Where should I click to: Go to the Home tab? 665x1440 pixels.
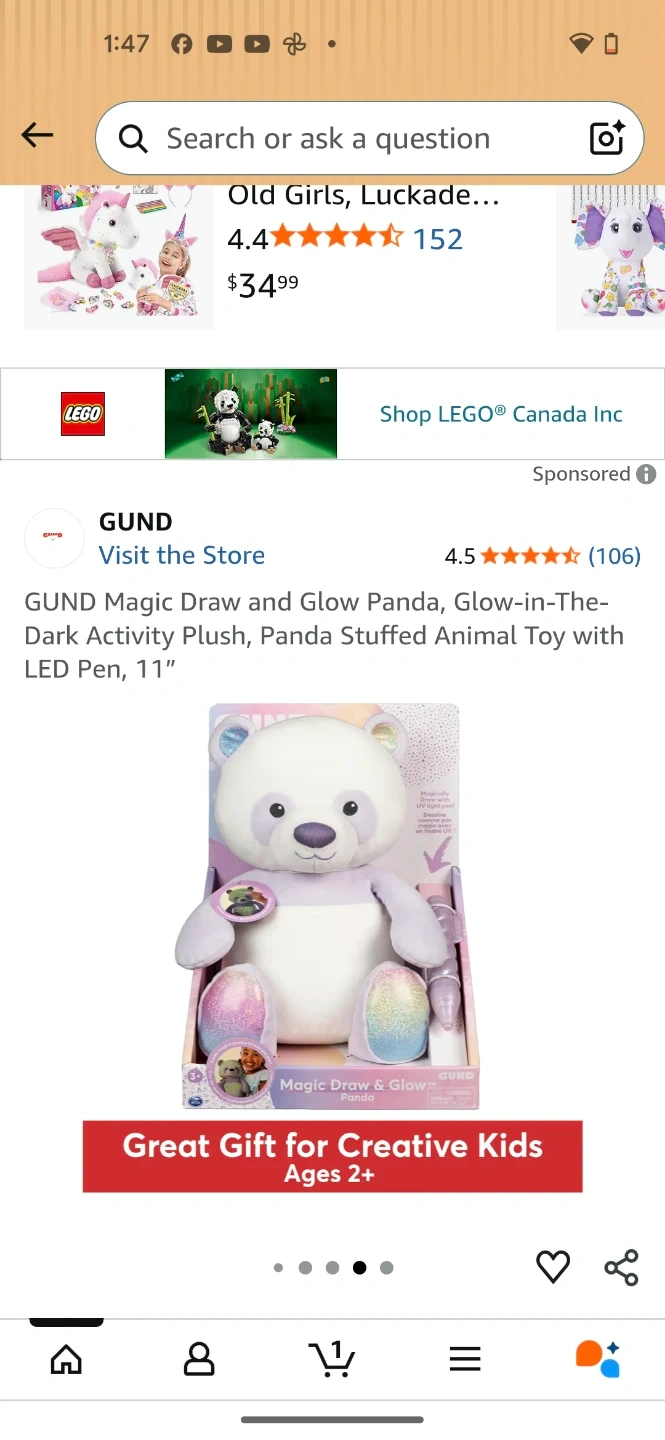pos(66,1359)
